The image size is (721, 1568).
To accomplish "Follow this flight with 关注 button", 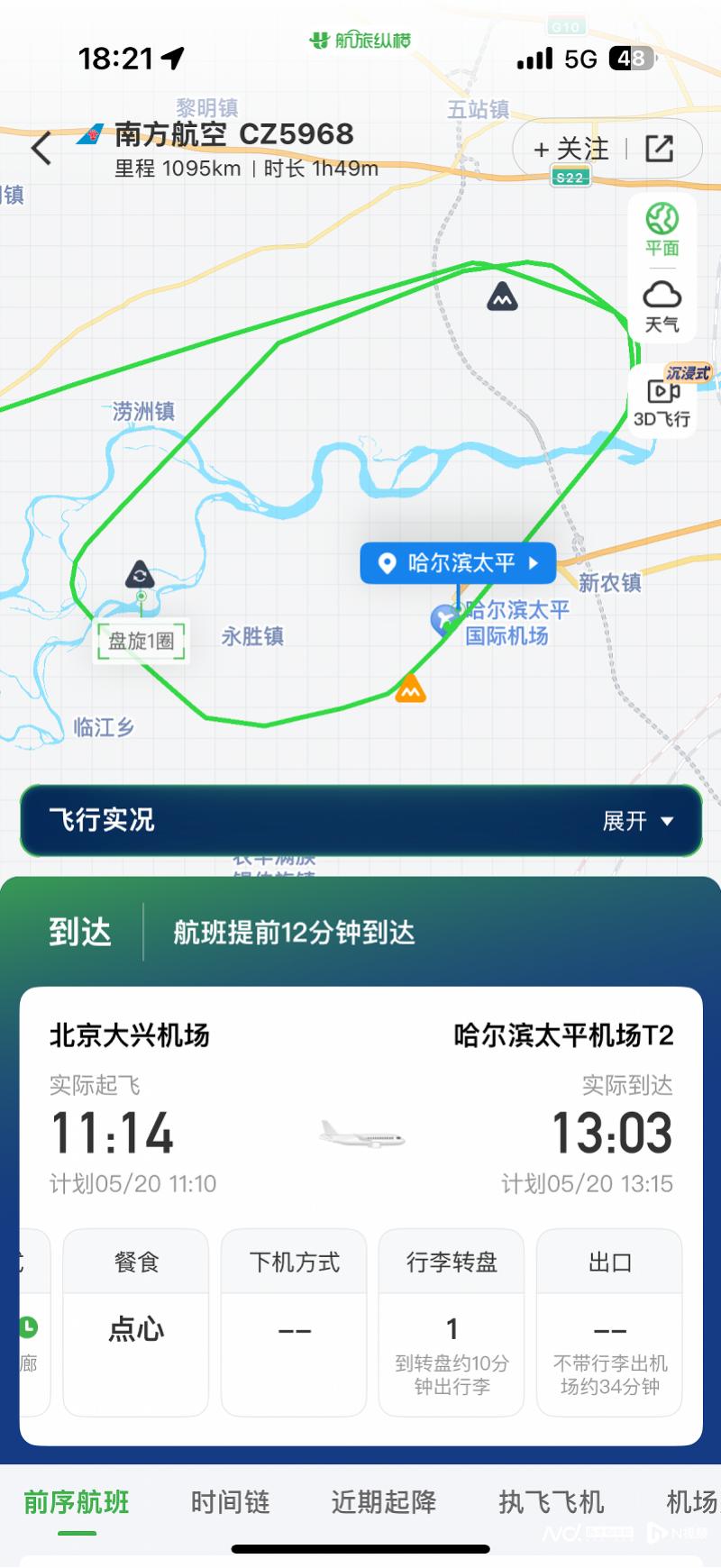I will [x=571, y=149].
